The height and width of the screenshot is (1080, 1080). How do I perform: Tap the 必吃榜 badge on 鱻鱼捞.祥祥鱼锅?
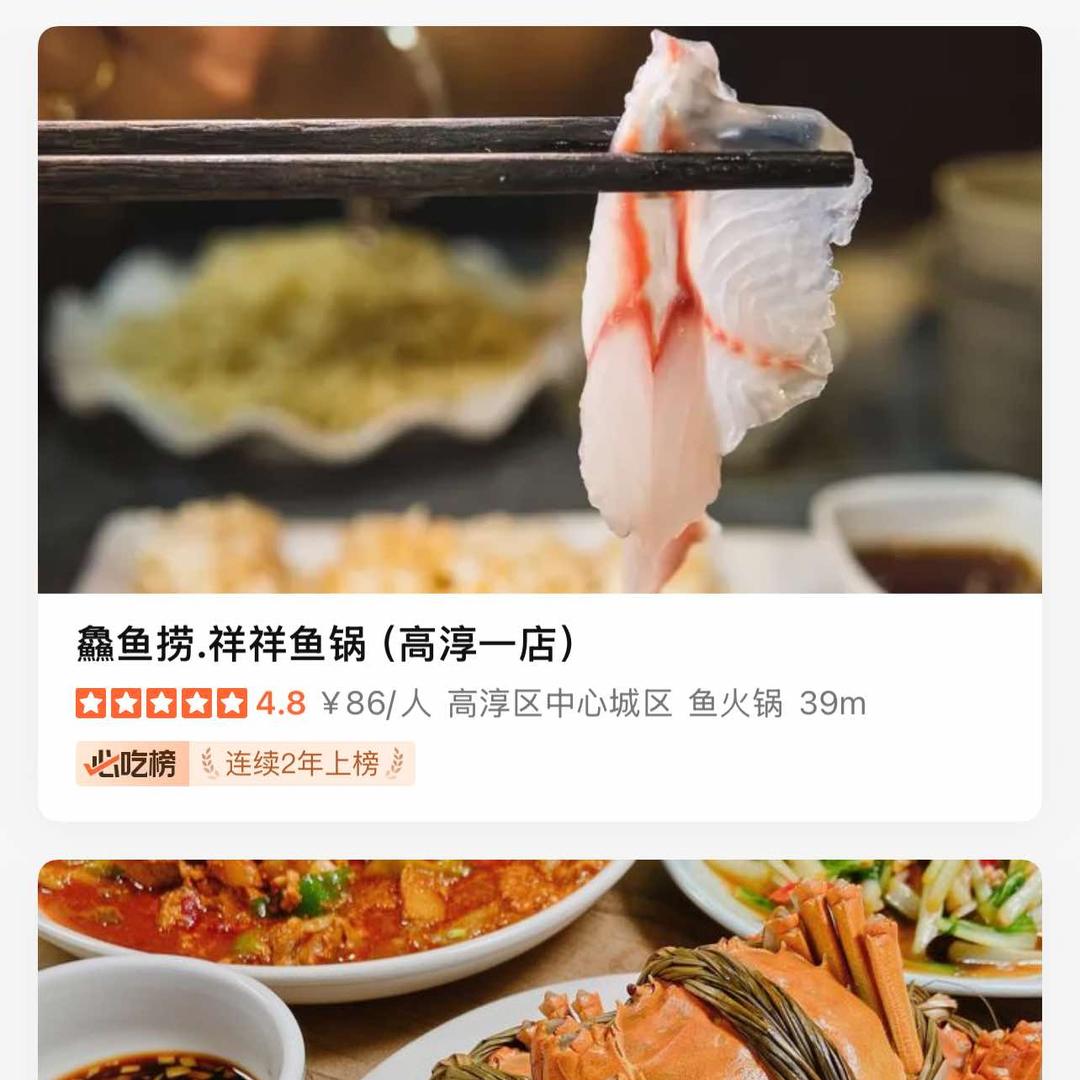coord(133,764)
